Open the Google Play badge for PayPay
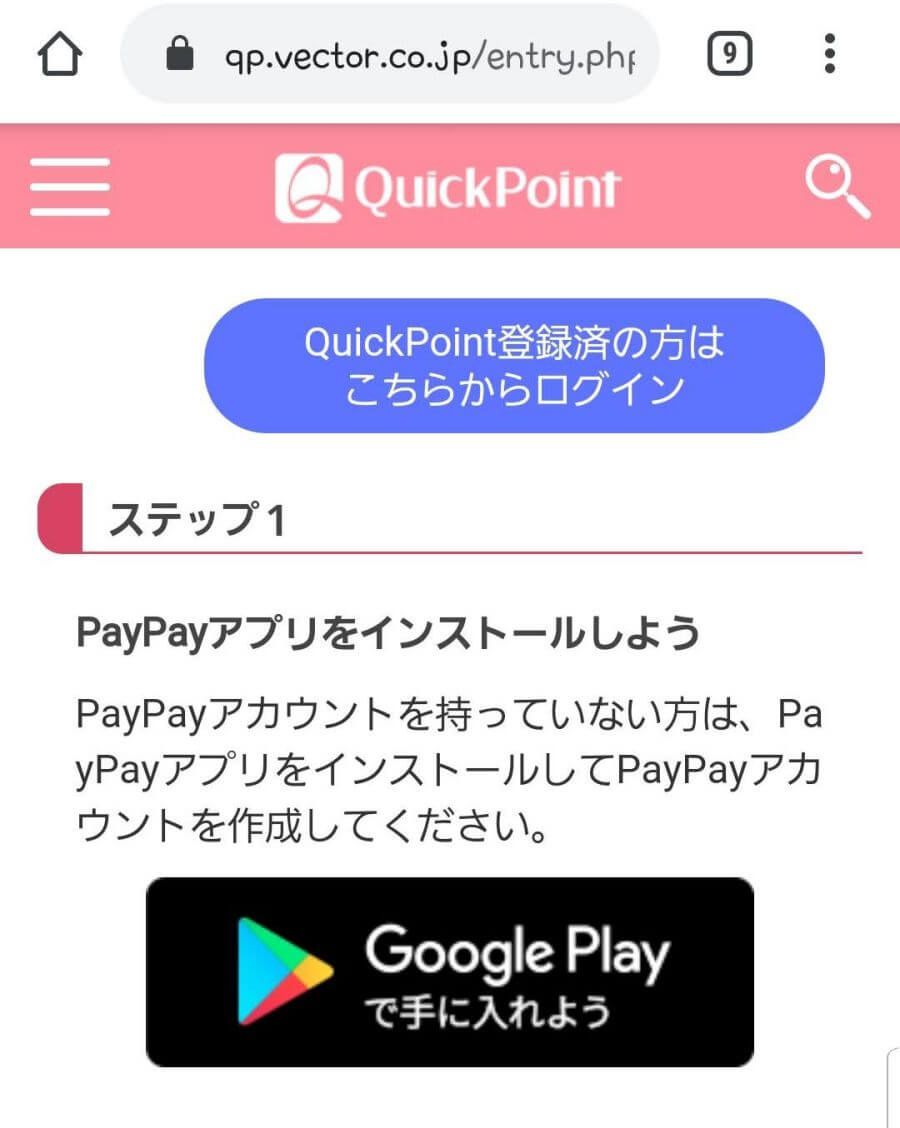Viewport: 900px width, 1128px height. tap(449, 972)
